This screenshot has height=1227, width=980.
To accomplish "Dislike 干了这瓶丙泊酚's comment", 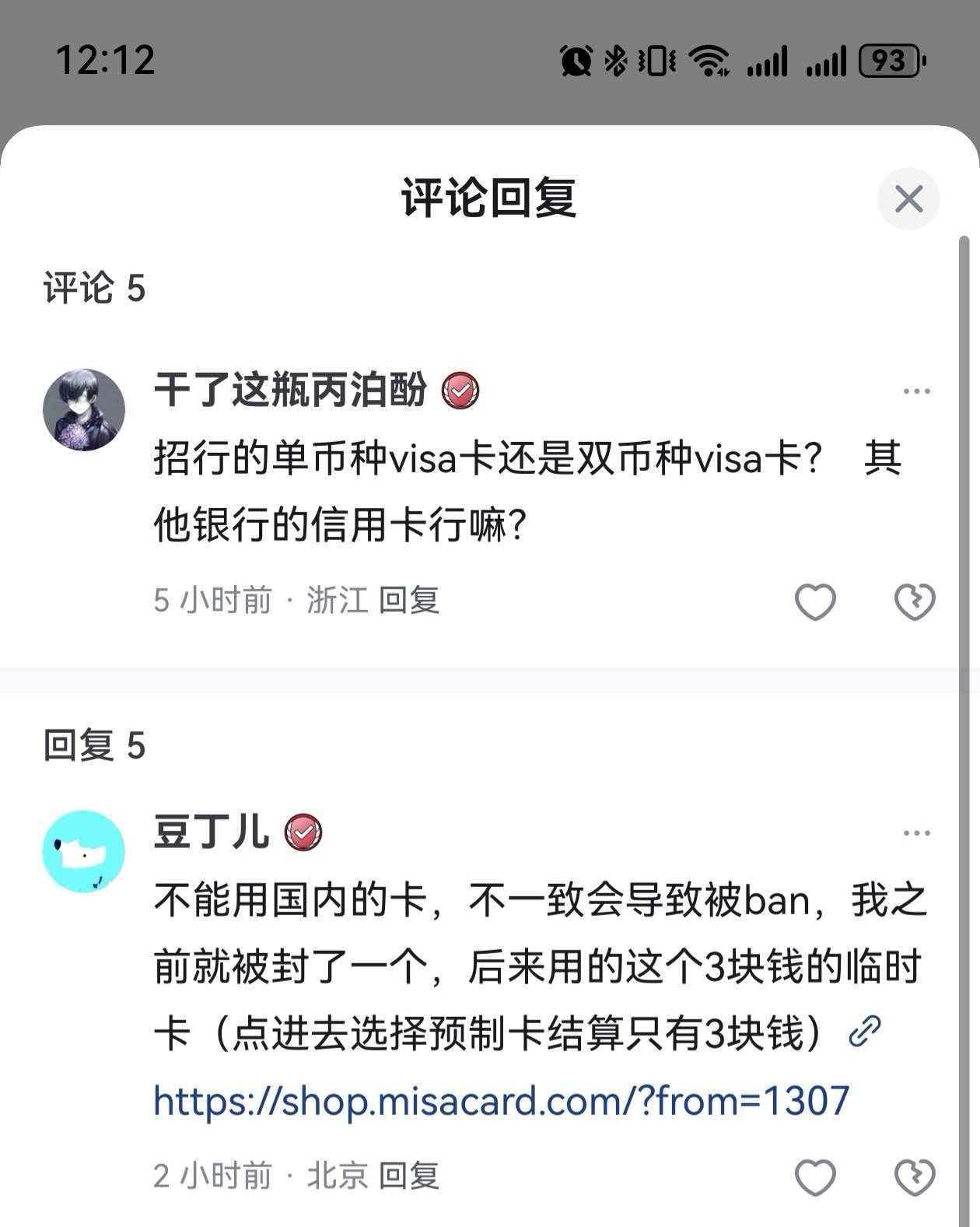I will pos(915,601).
